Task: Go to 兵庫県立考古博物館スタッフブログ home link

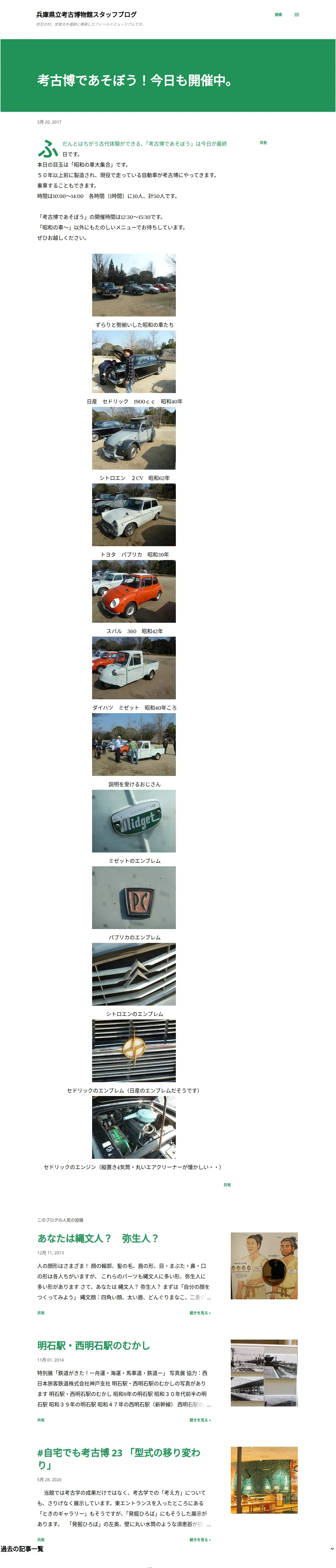Action: pos(86,14)
